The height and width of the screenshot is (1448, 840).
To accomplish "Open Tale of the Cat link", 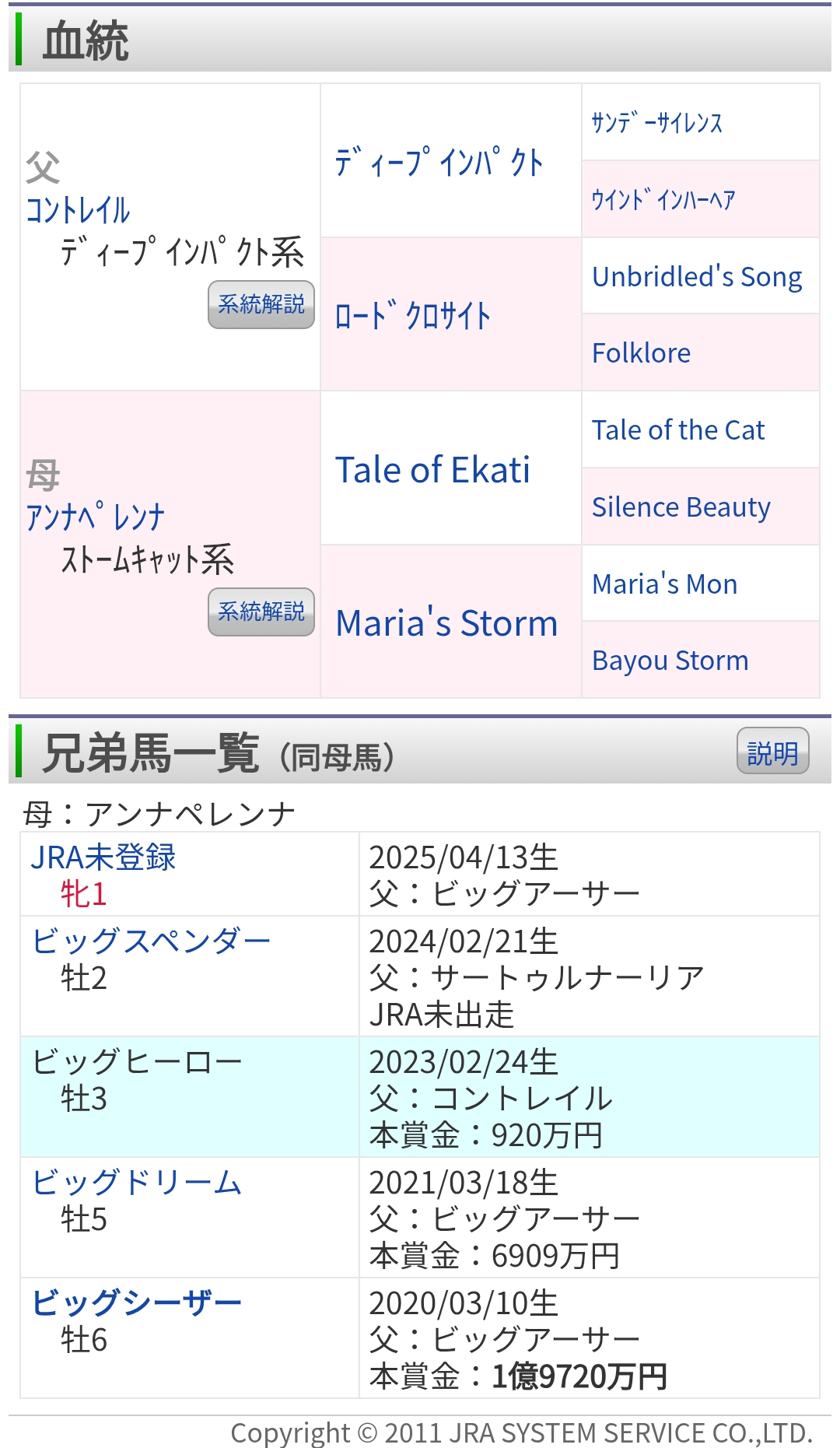I will pyautogui.click(x=678, y=429).
